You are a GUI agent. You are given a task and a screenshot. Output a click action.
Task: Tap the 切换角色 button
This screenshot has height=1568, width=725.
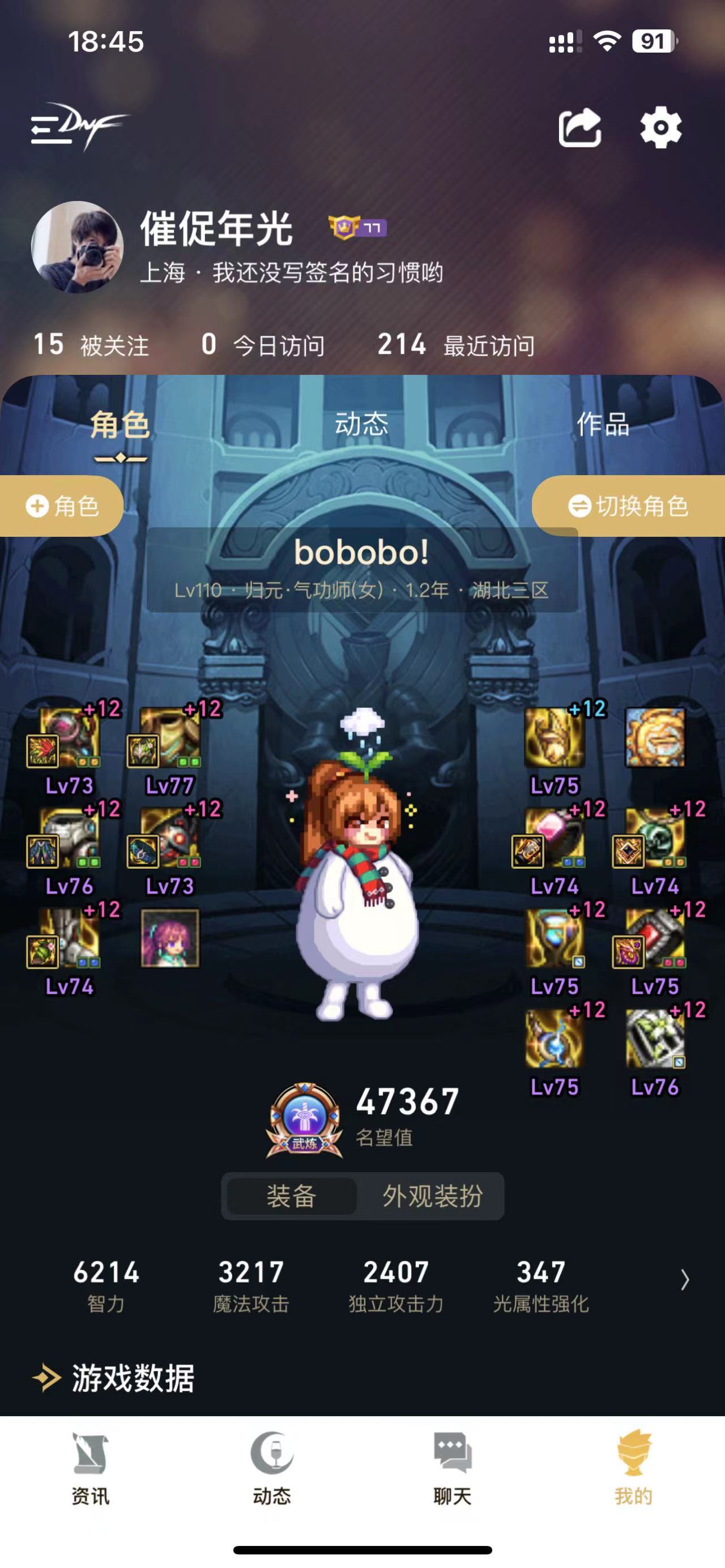pos(629,506)
